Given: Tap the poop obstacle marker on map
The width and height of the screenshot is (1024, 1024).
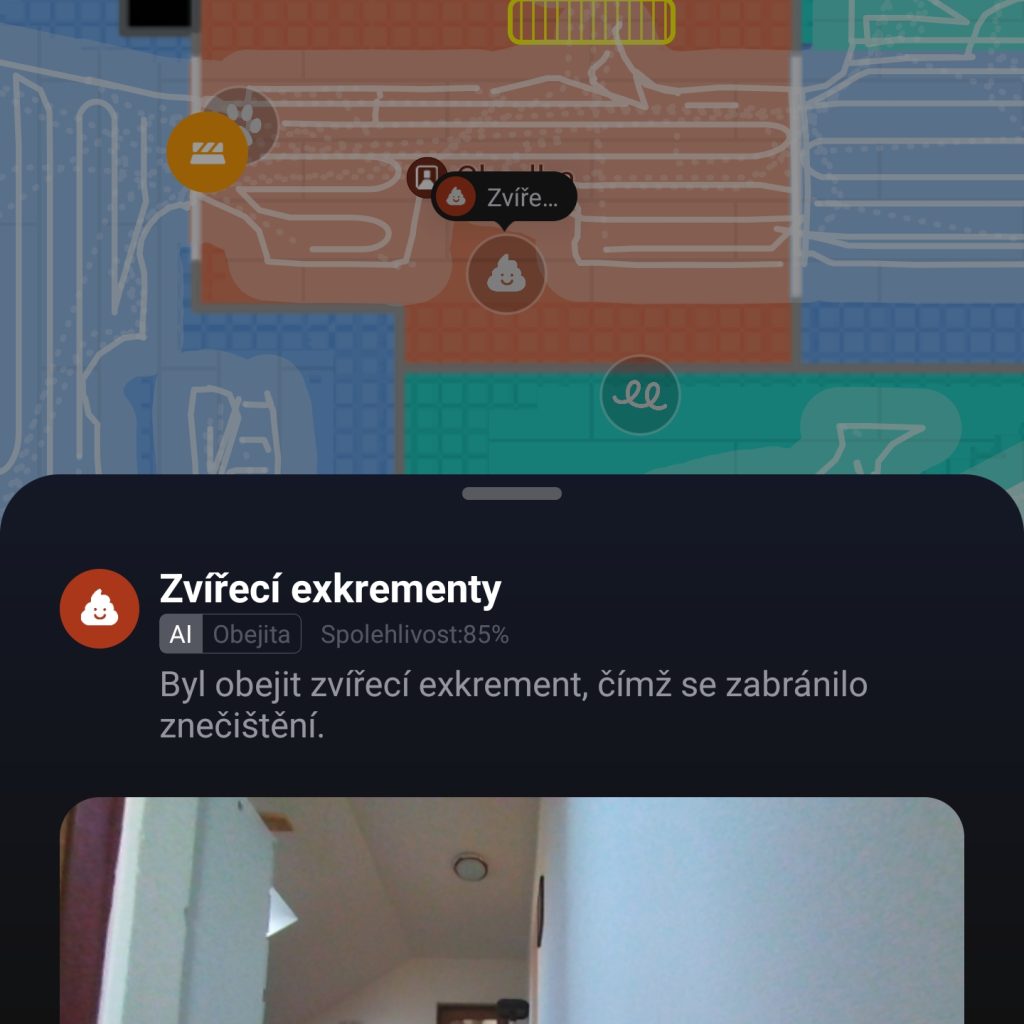Looking at the screenshot, I should pos(506,274).
